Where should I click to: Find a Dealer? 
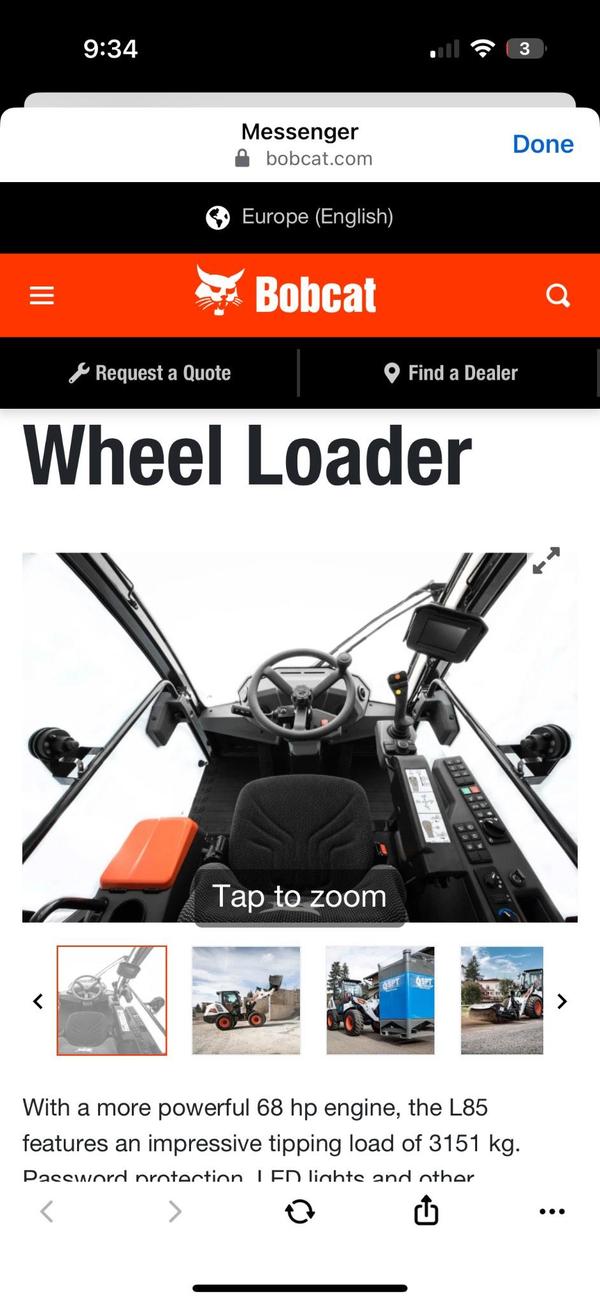coord(450,373)
